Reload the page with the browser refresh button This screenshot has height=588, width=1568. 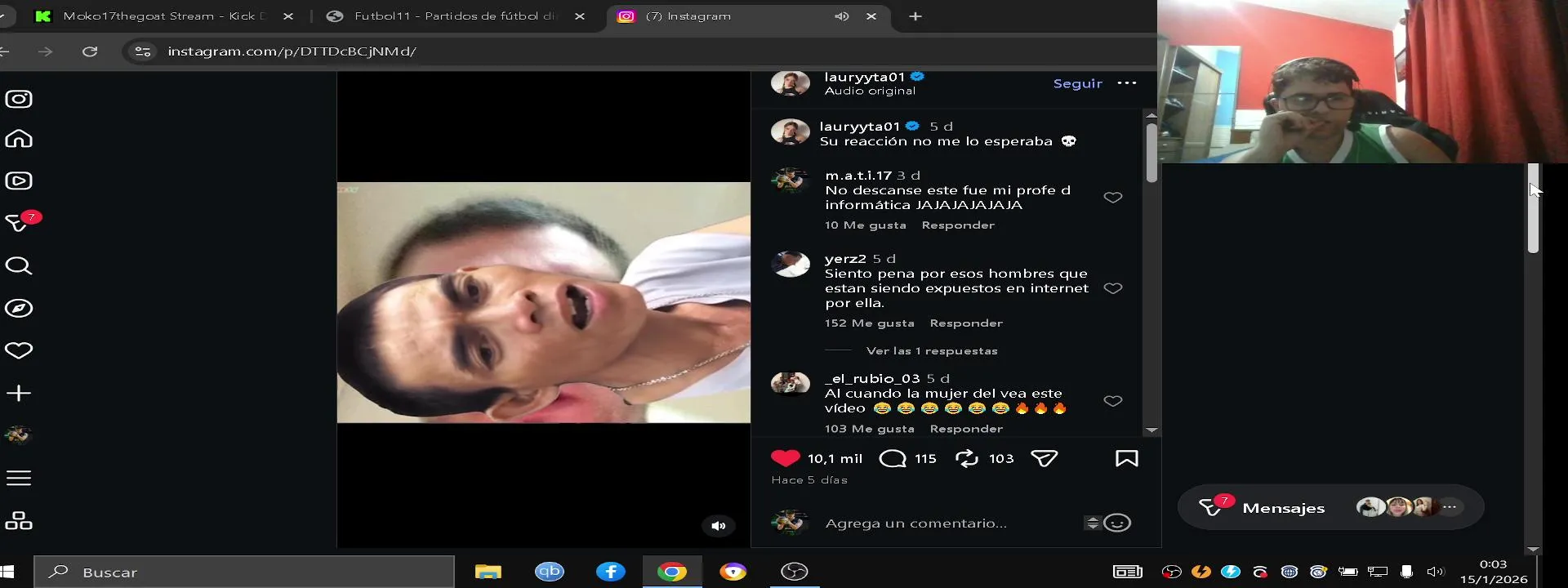coord(90,51)
